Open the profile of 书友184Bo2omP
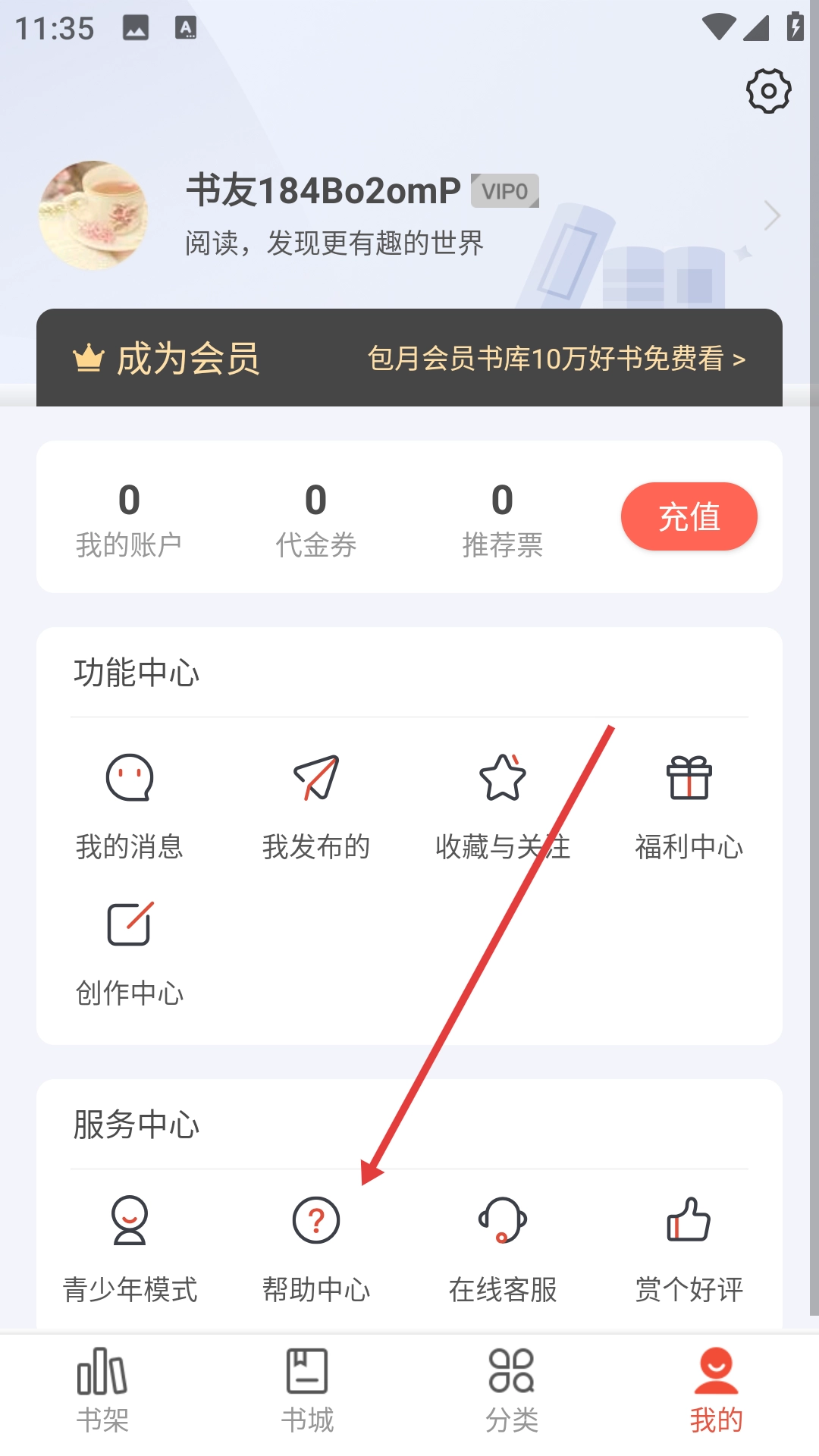The image size is (819, 1456). [322, 191]
